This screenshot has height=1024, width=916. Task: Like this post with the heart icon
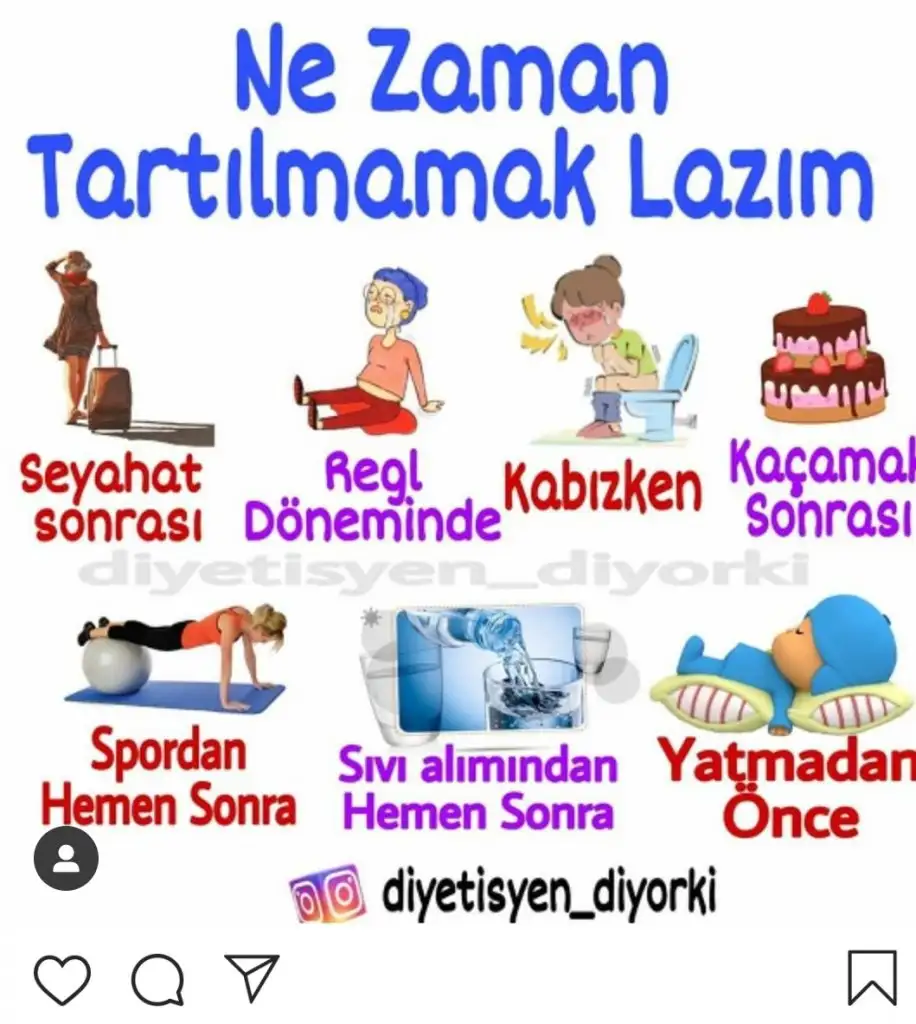62,978
